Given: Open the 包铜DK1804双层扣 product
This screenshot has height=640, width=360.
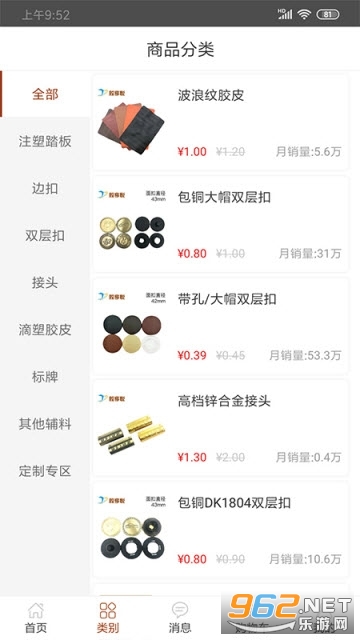Looking at the screenshot, I should click(220, 530).
